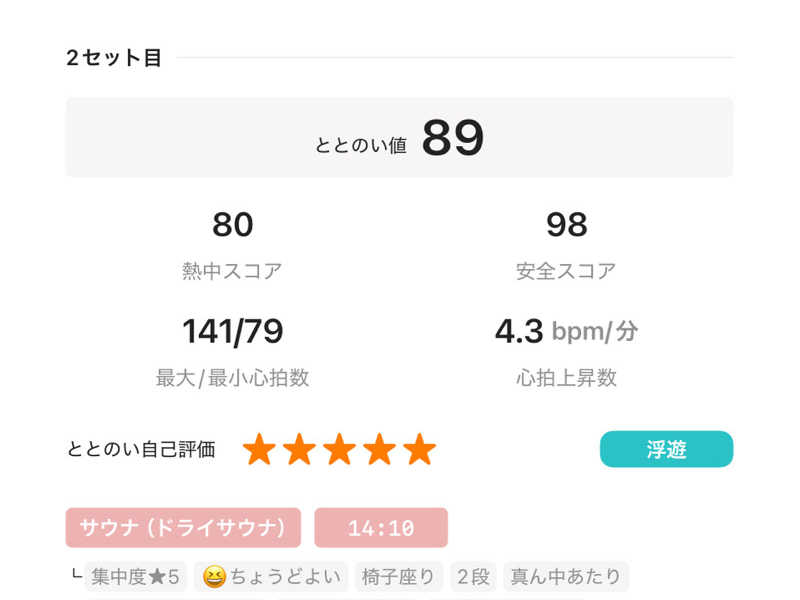Set self-rating with the fifth star
Image resolution: width=800 pixels, height=600 pixels.
click(420, 450)
